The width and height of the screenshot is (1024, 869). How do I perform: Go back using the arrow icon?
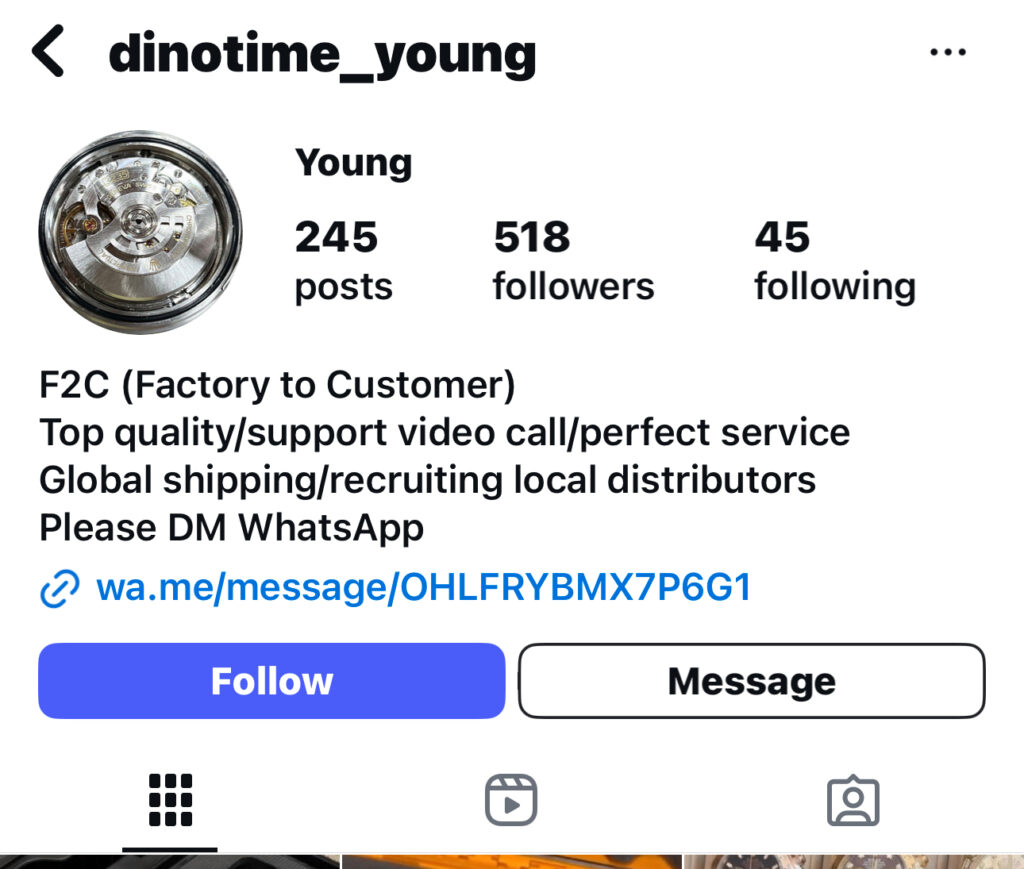click(47, 52)
